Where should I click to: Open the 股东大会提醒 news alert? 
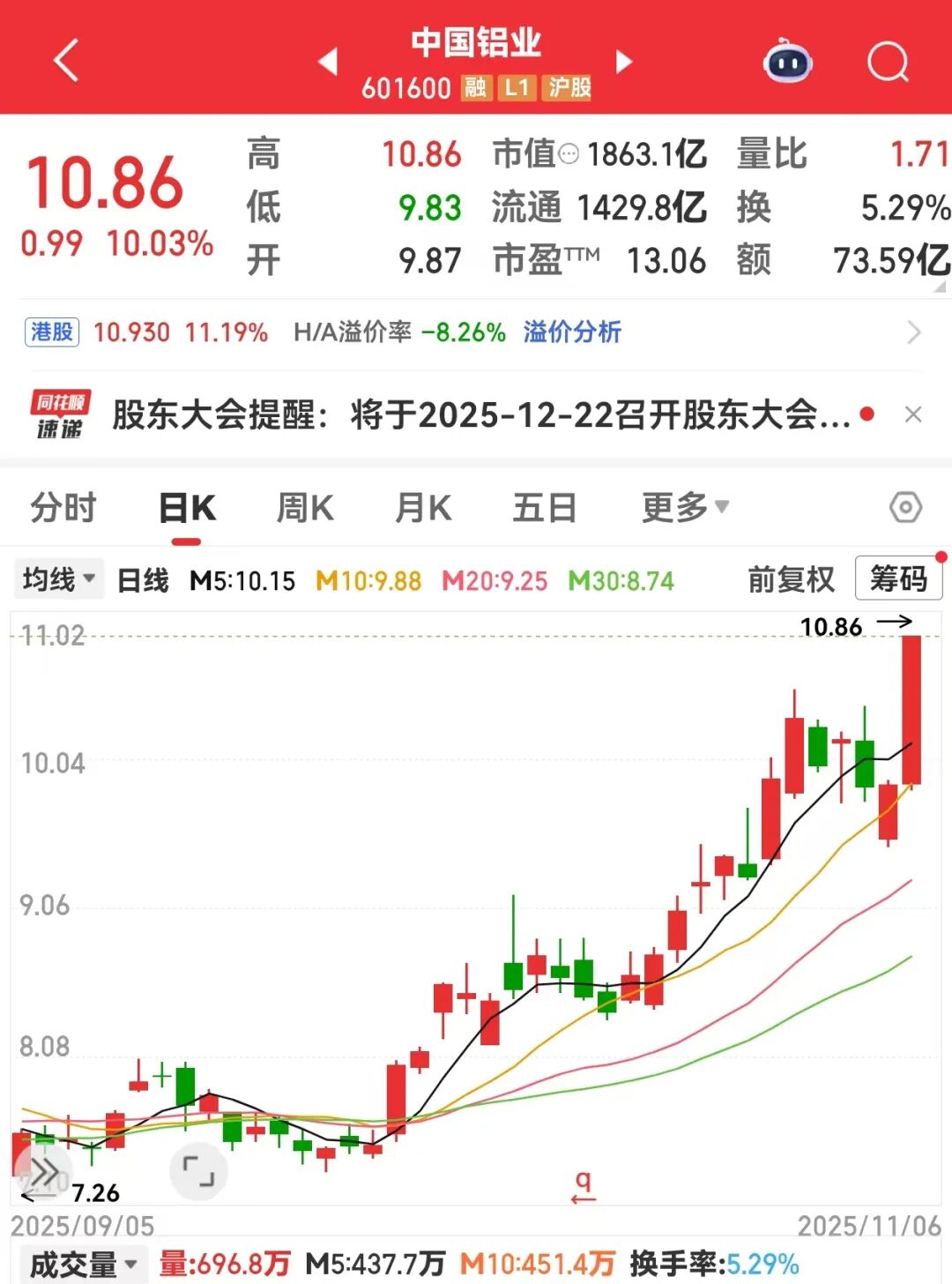click(480, 414)
